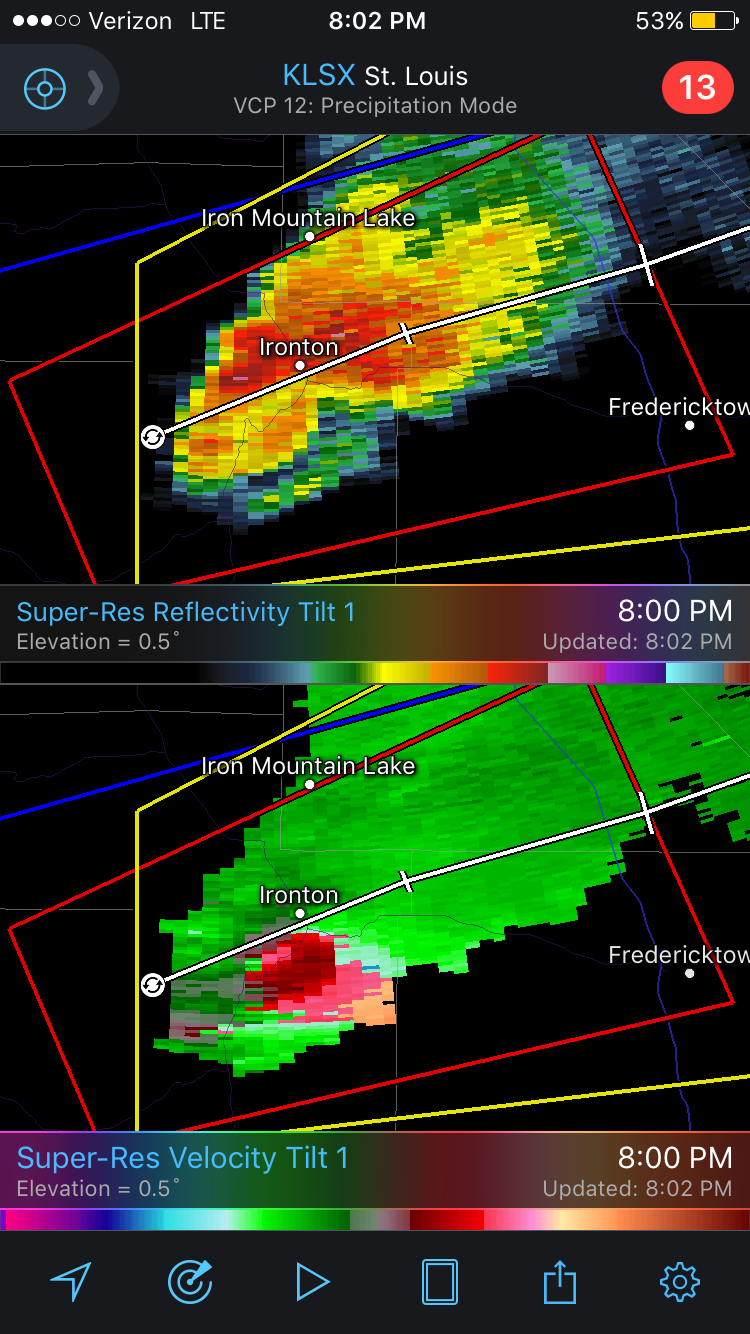Change the Super-Res Reflectivity Tilt 1 product
Image resolution: width=750 pixels, height=1334 pixels.
(x=186, y=612)
